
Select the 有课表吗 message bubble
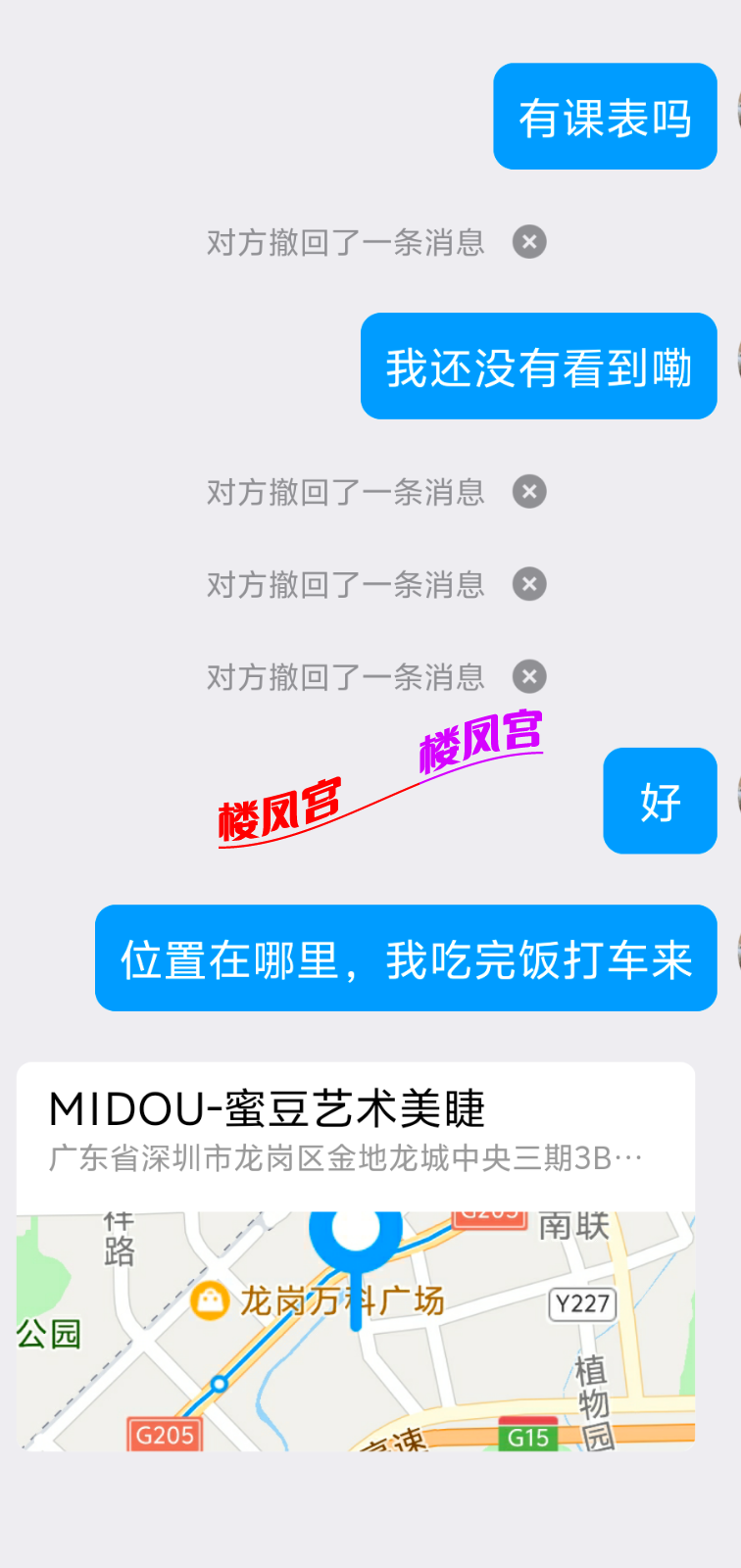click(604, 116)
